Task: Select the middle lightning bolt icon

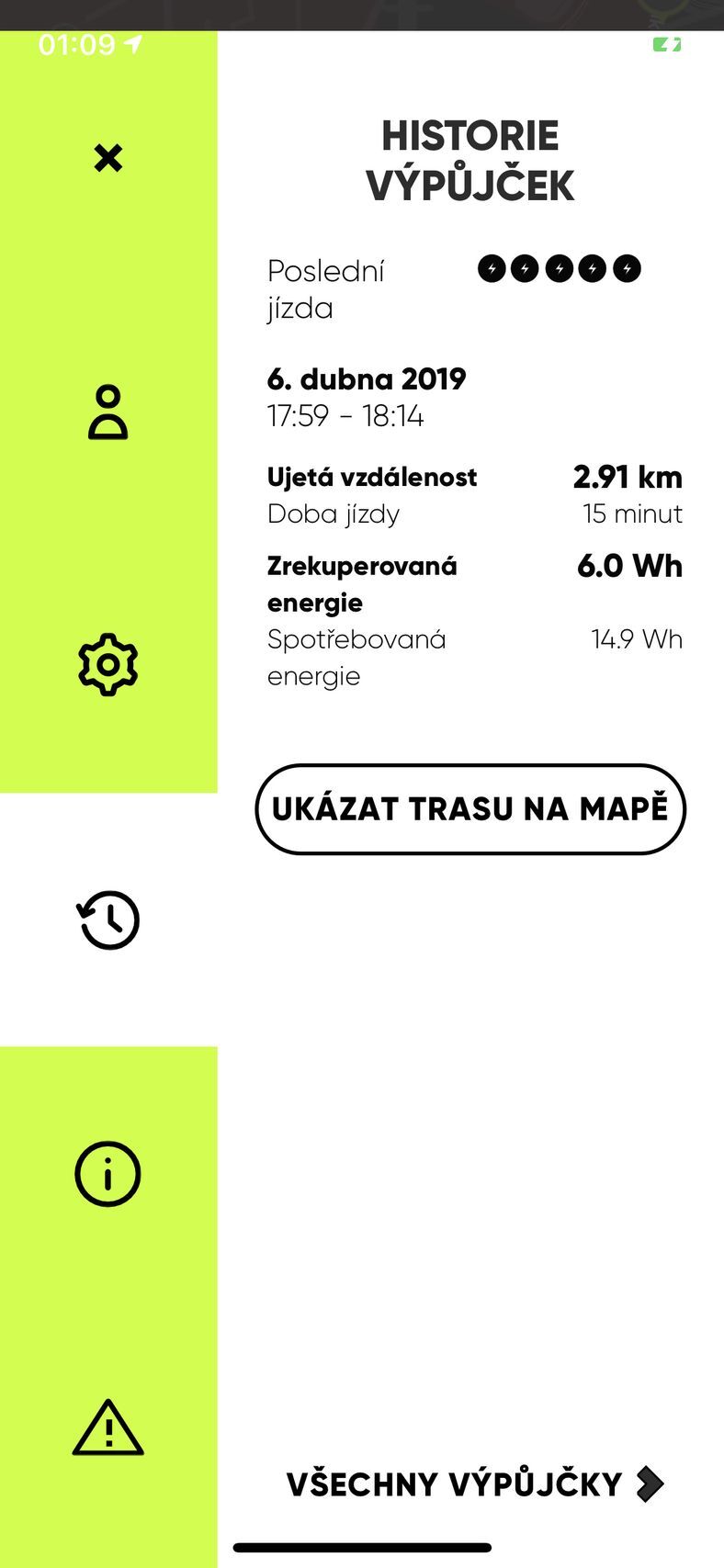Action: point(560,268)
